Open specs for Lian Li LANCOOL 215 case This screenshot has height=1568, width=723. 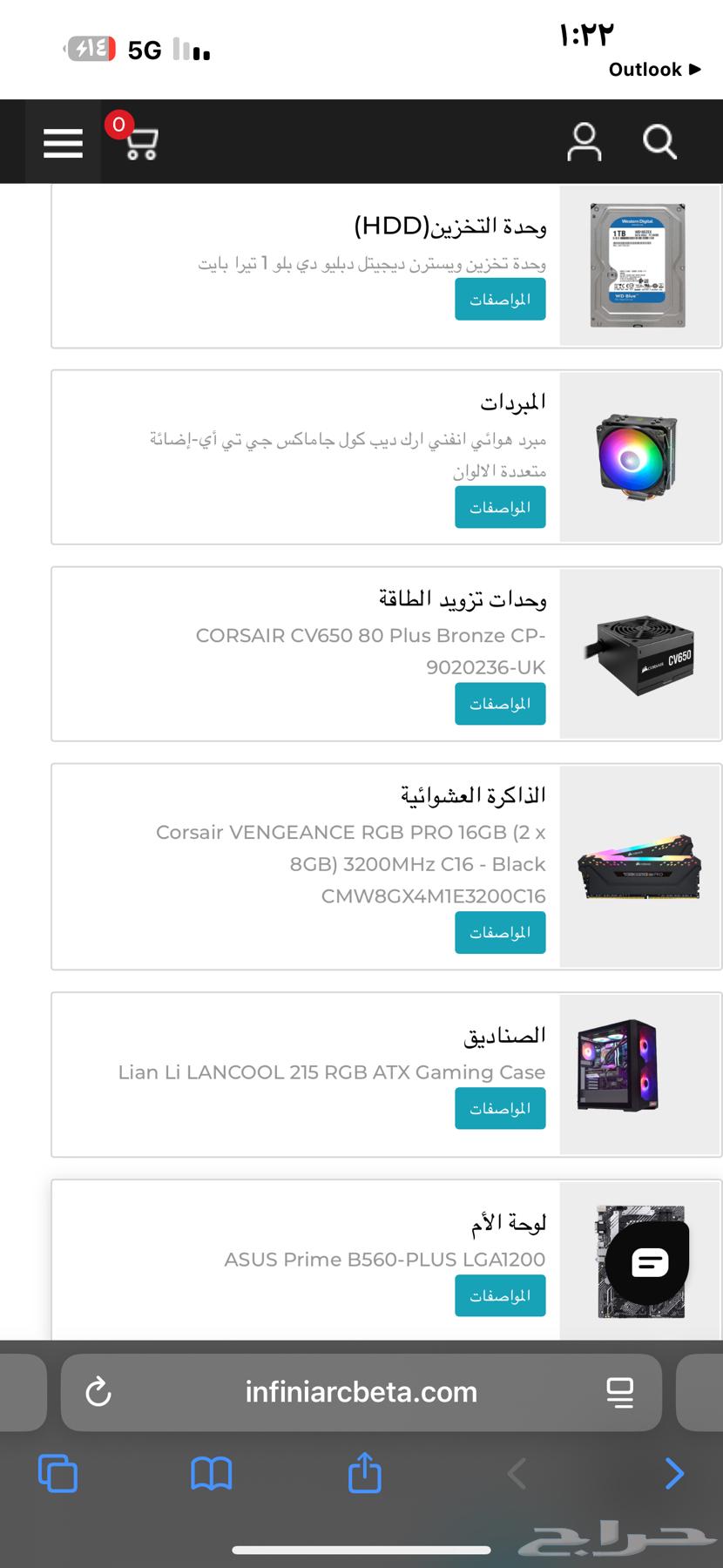pos(500,1108)
